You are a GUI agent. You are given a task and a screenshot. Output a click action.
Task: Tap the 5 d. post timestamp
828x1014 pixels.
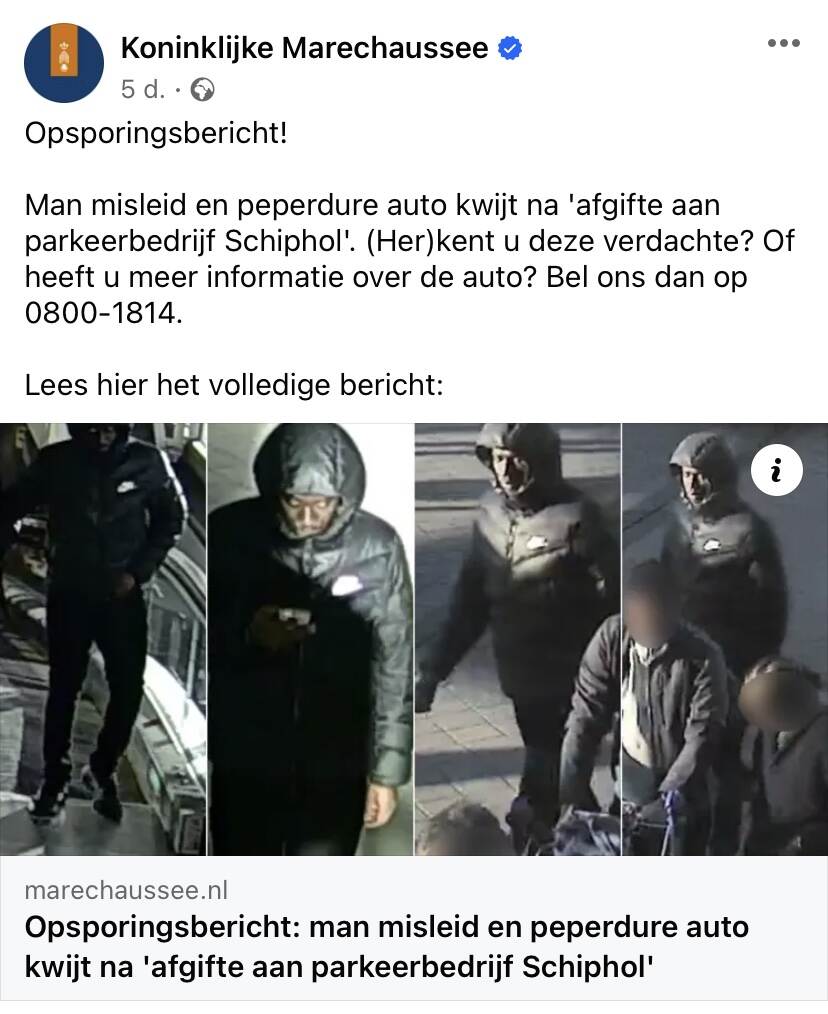[x=141, y=90]
